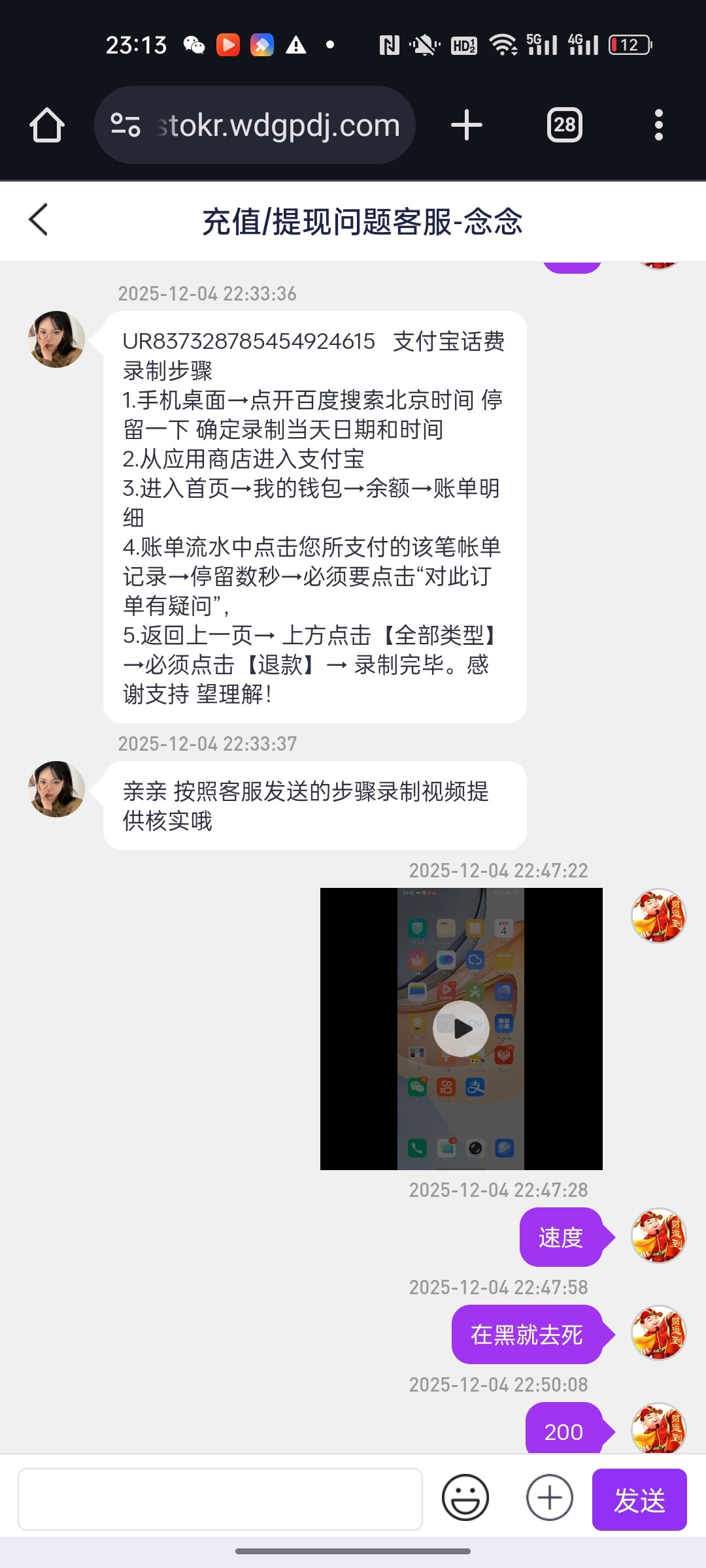The width and height of the screenshot is (706, 1568).
Task: Tap the 在黑就去死 message bubble
Action: click(527, 1334)
